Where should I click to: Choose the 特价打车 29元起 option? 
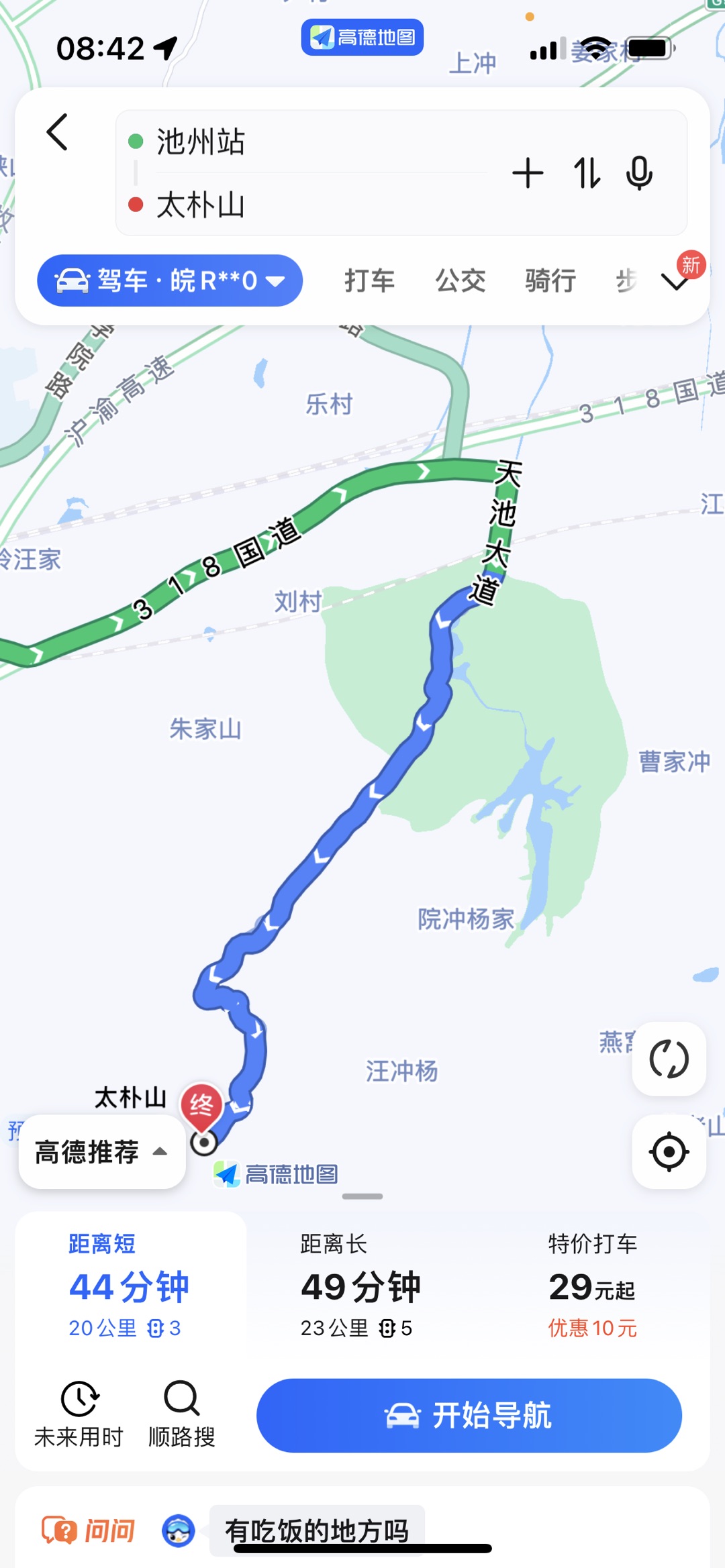(592, 1285)
